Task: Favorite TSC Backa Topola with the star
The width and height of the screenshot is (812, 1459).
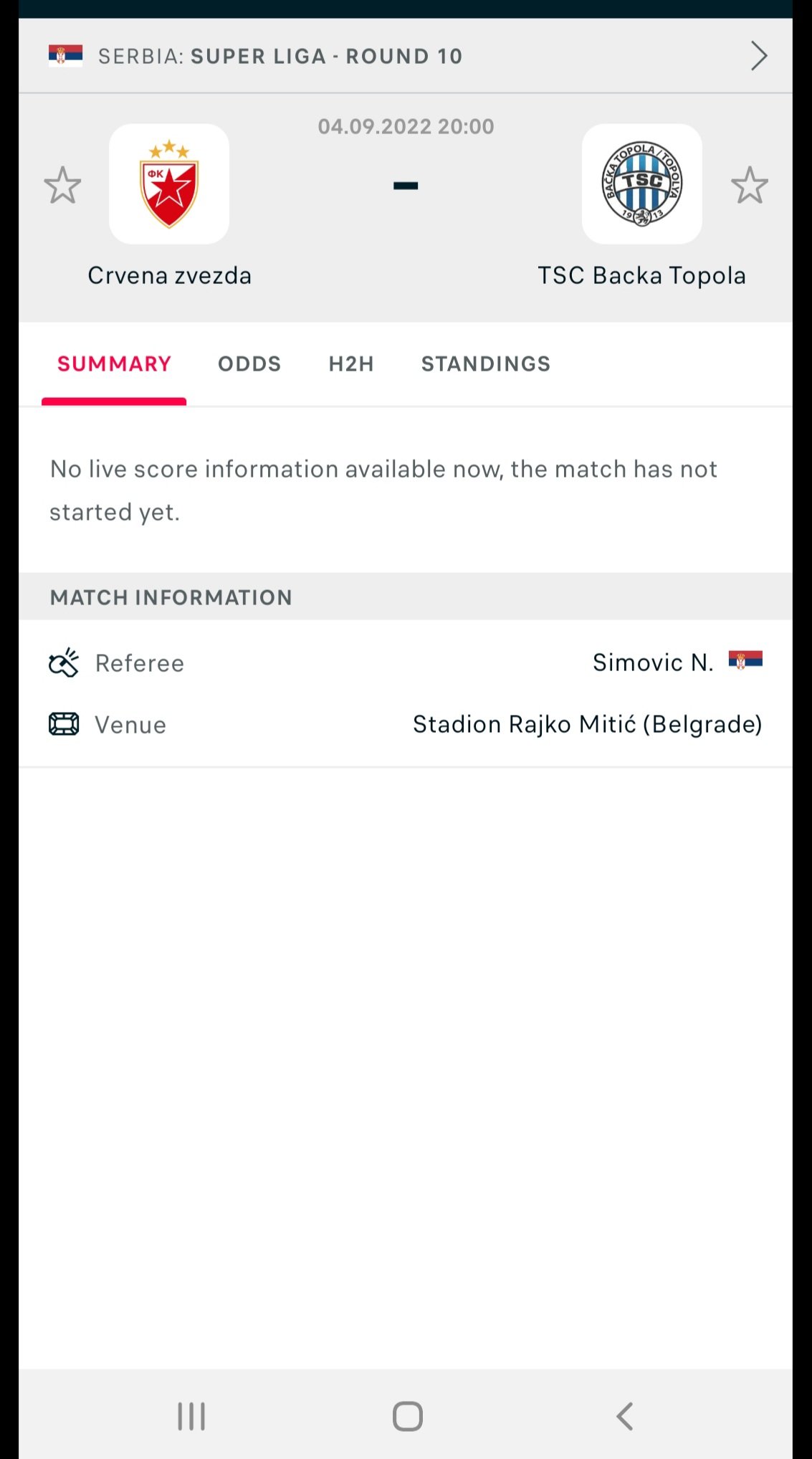Action: pos(750,185)
